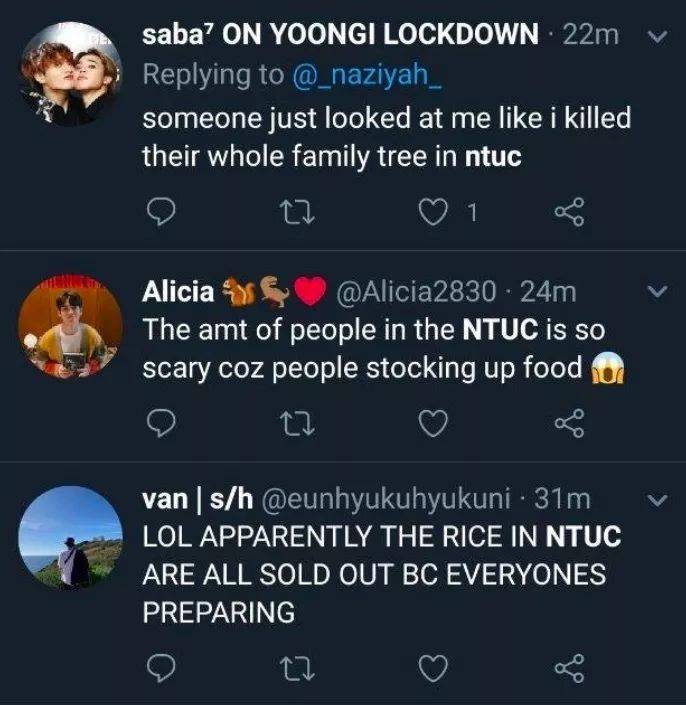Open the dropdown arrow on saba's tweet
The image size is (686, 705).
657,36
